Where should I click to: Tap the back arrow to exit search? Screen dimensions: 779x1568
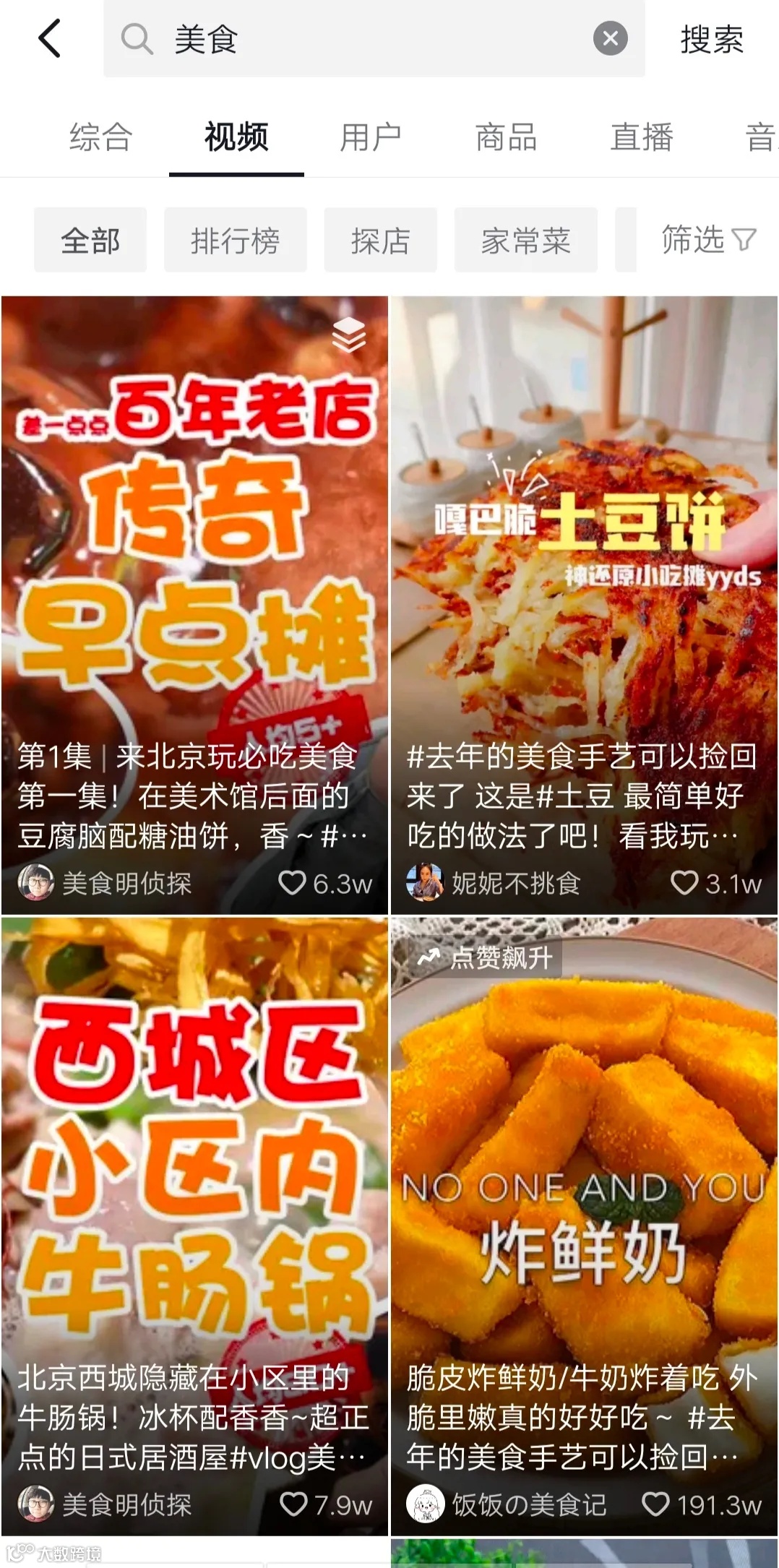click(x=49, y=38)
